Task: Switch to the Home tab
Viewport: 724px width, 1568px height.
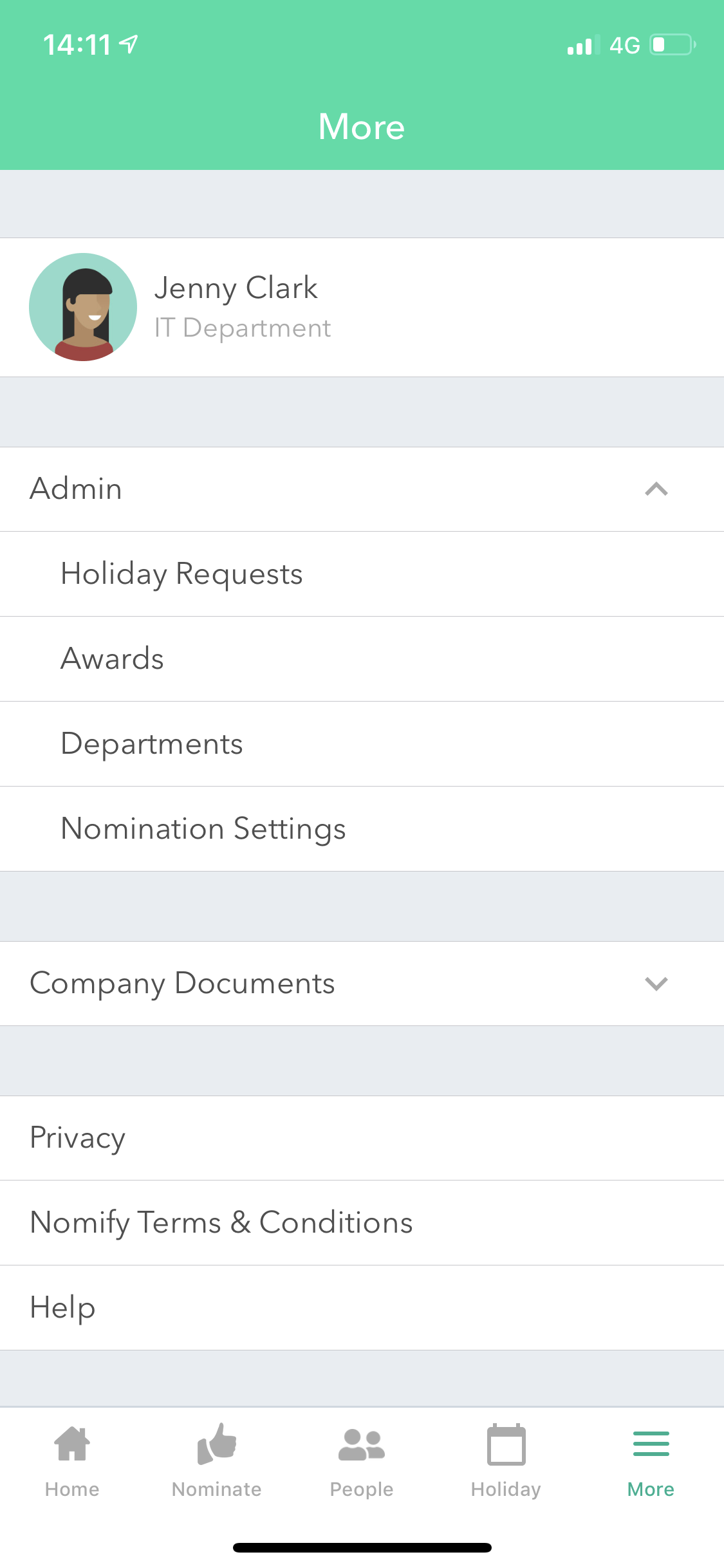Action: [x=72, y=1461]
